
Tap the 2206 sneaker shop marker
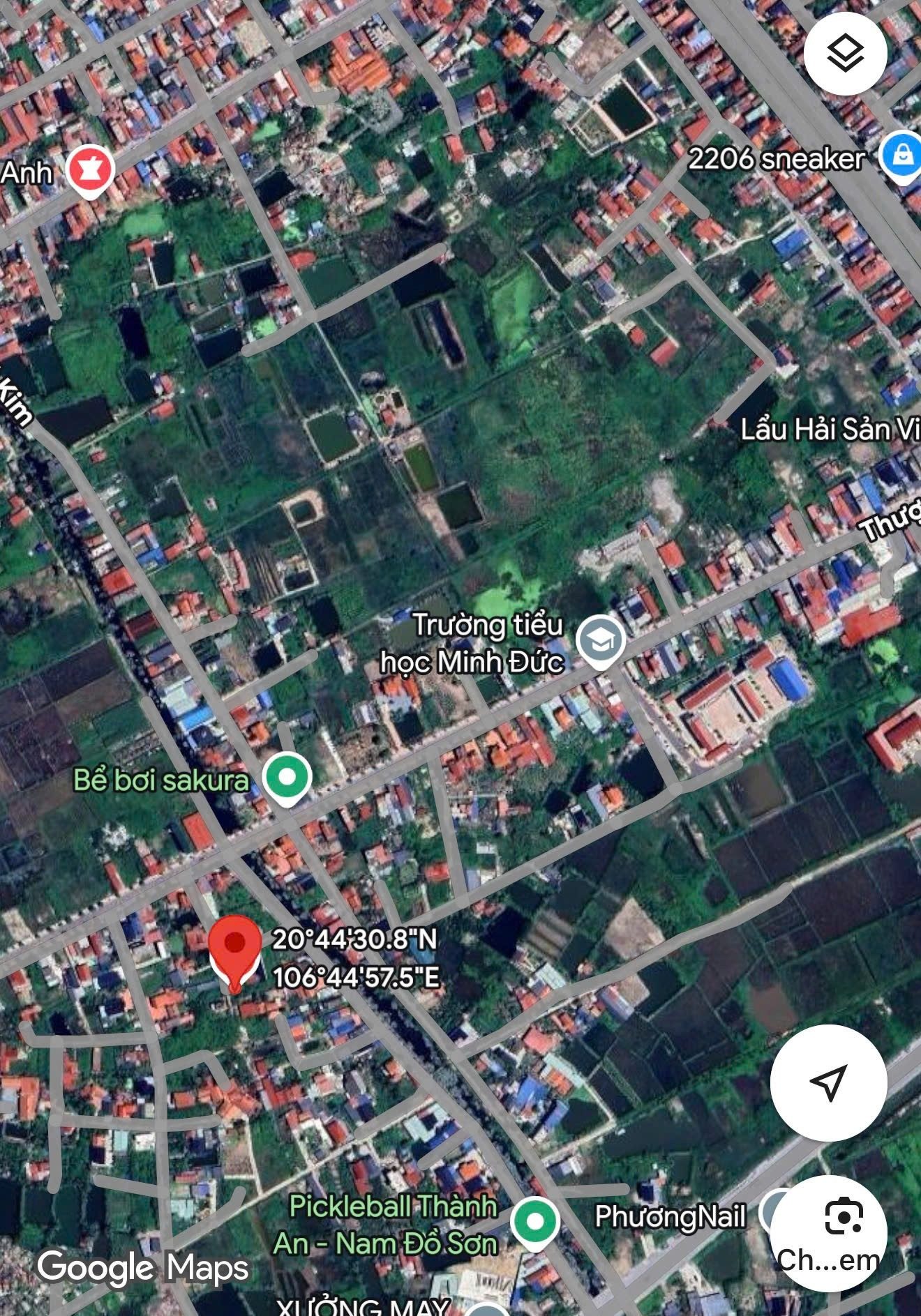pos(902,158)
